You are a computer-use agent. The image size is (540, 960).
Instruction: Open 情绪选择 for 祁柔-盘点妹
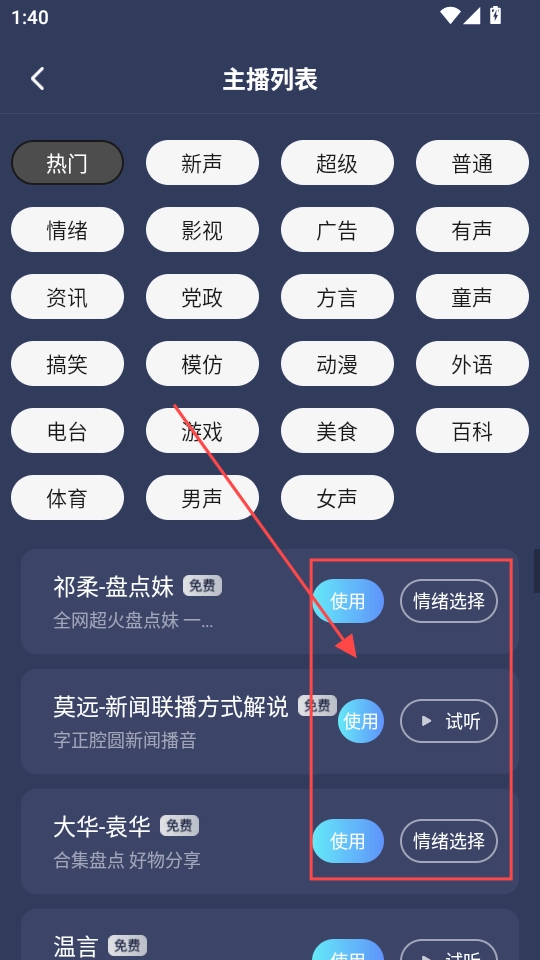tap(449, 601)
